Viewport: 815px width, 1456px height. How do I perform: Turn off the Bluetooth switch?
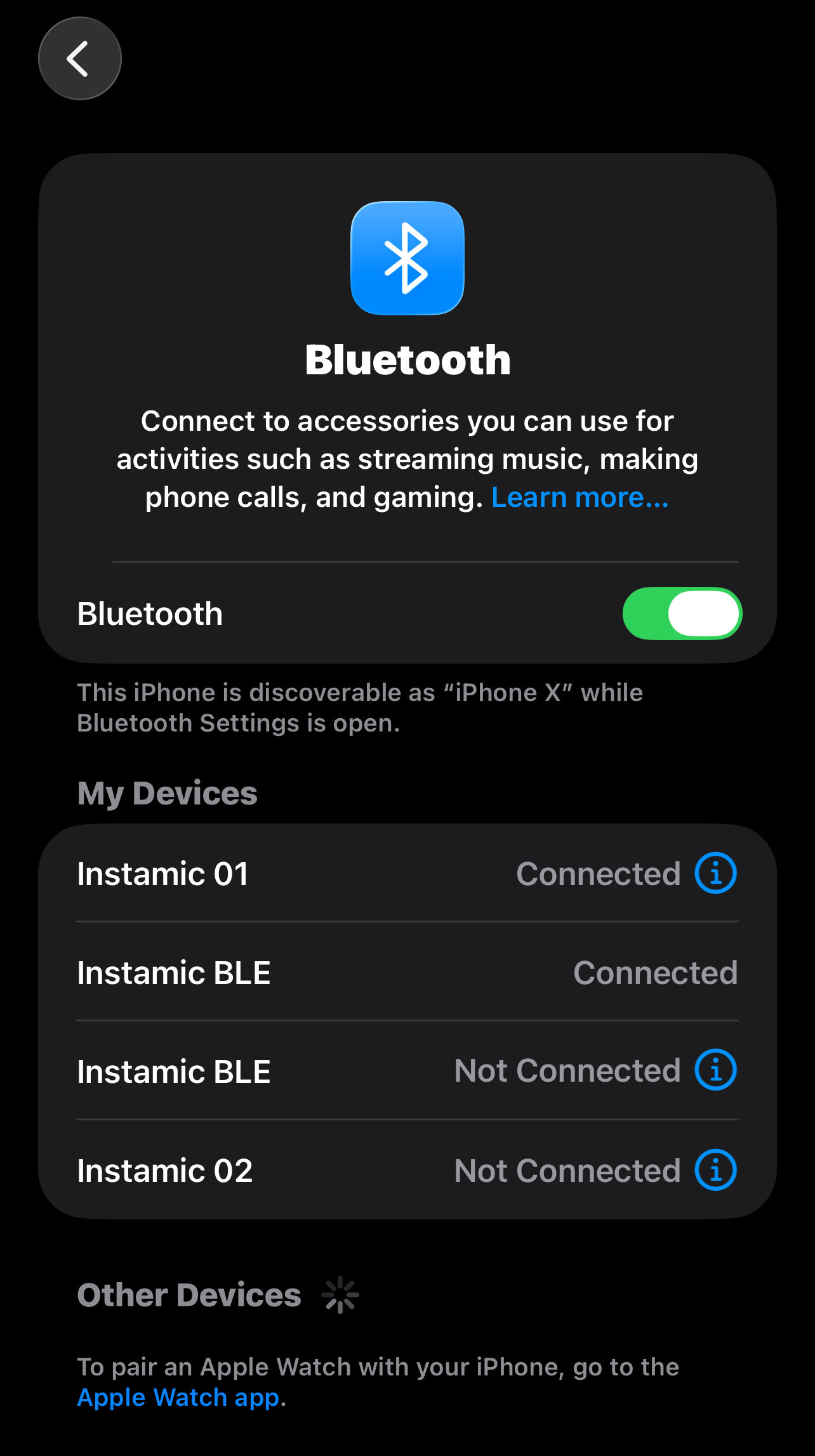point(682,613)
